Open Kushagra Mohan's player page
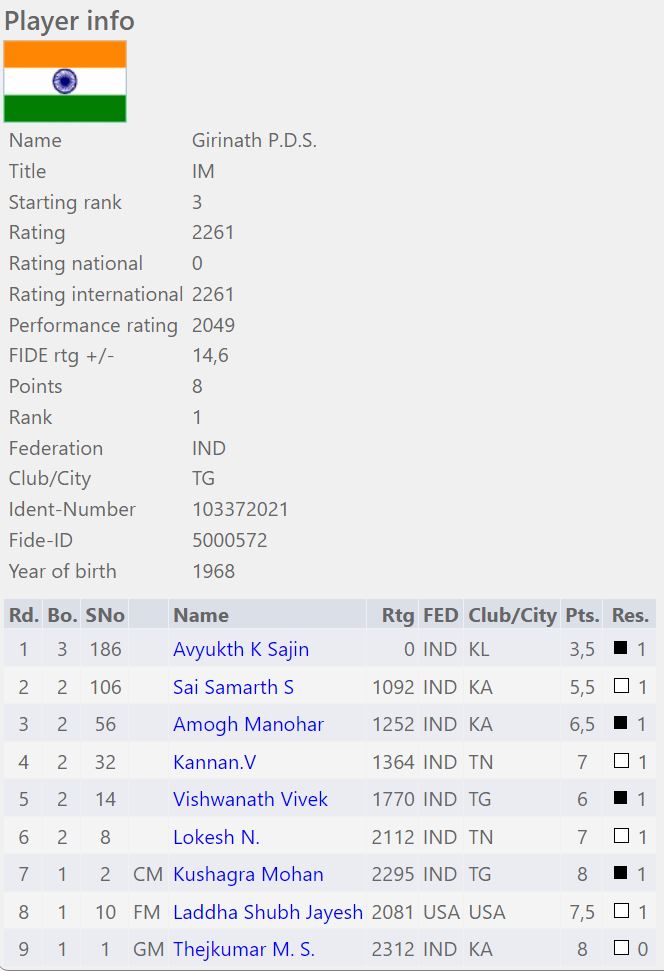664x971 pixels. [248, 874]
